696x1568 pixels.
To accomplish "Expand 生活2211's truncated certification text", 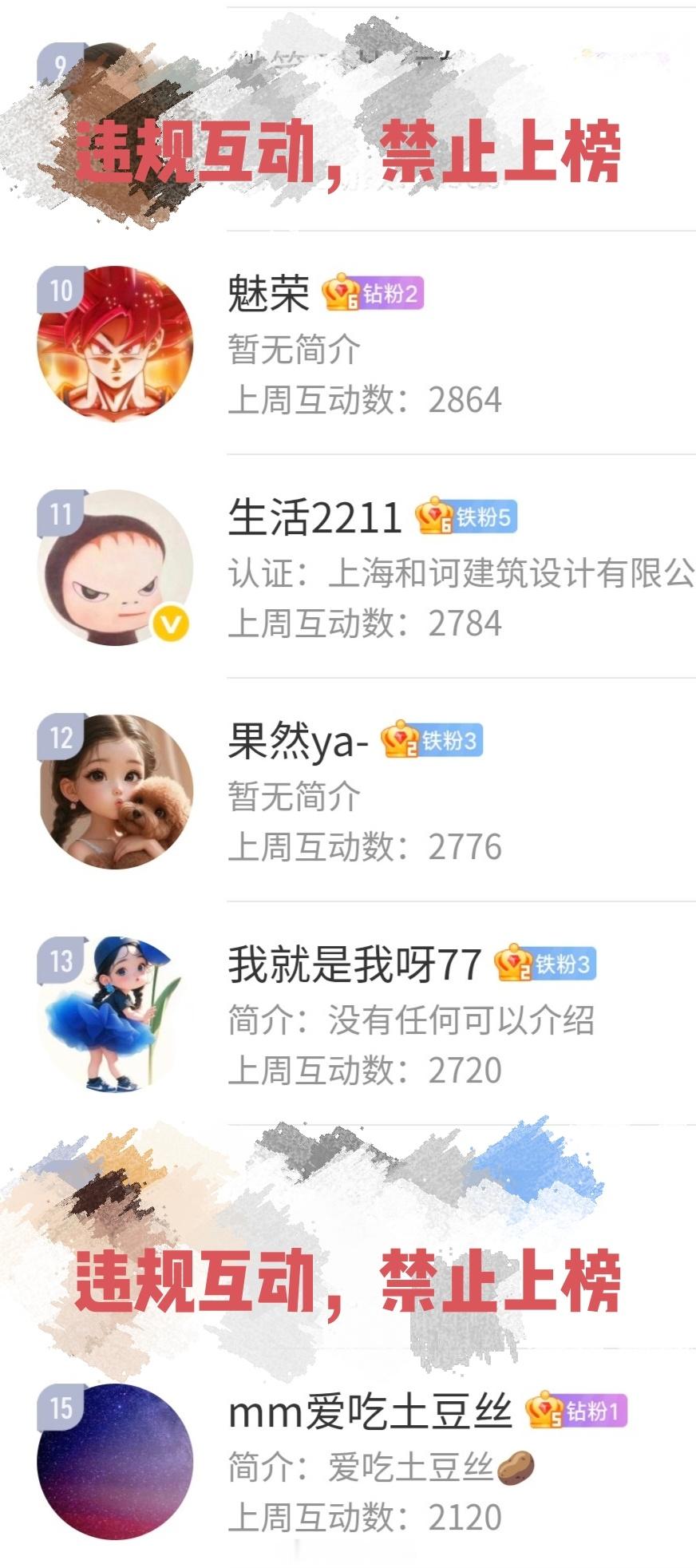I will pos(455,577).
